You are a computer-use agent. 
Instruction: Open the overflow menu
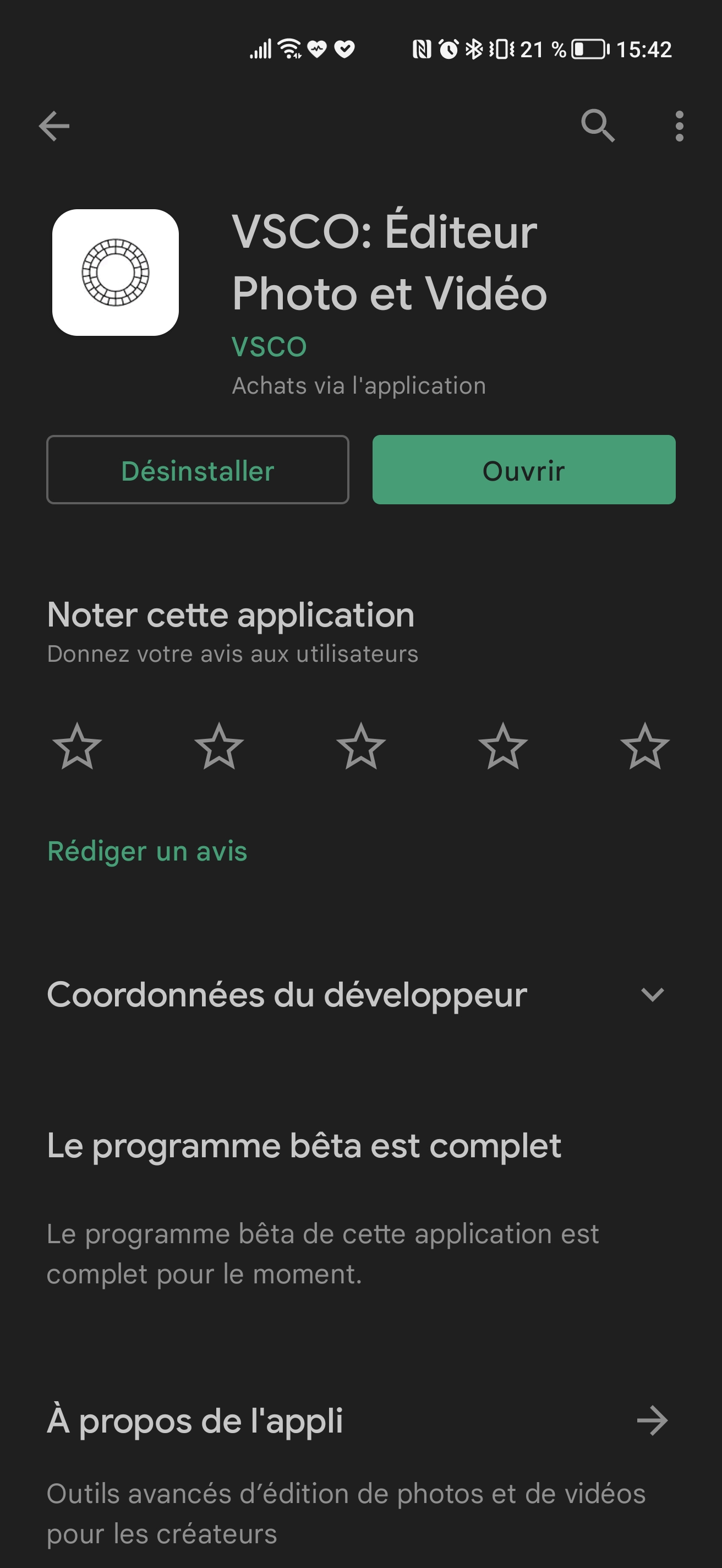click(x=680, y=126)
